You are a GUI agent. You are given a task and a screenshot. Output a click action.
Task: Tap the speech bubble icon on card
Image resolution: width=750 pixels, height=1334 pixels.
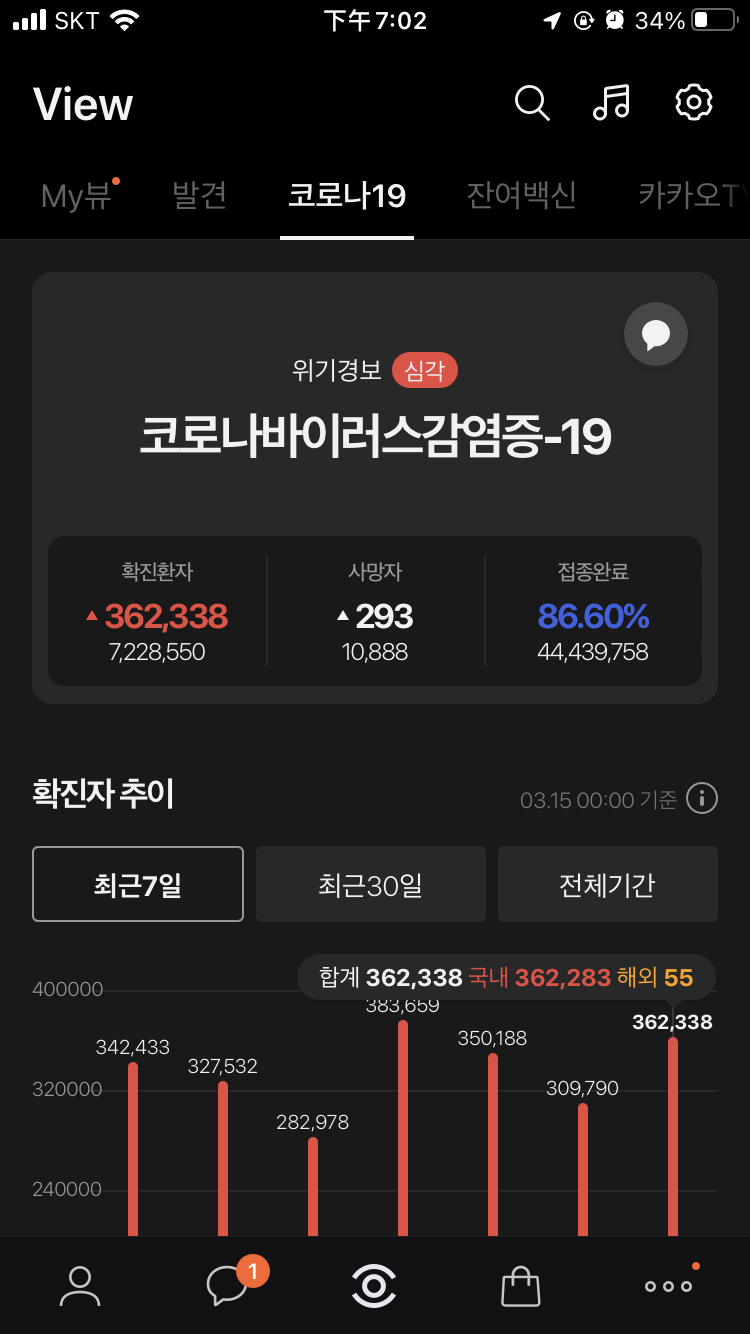[656, 334]
